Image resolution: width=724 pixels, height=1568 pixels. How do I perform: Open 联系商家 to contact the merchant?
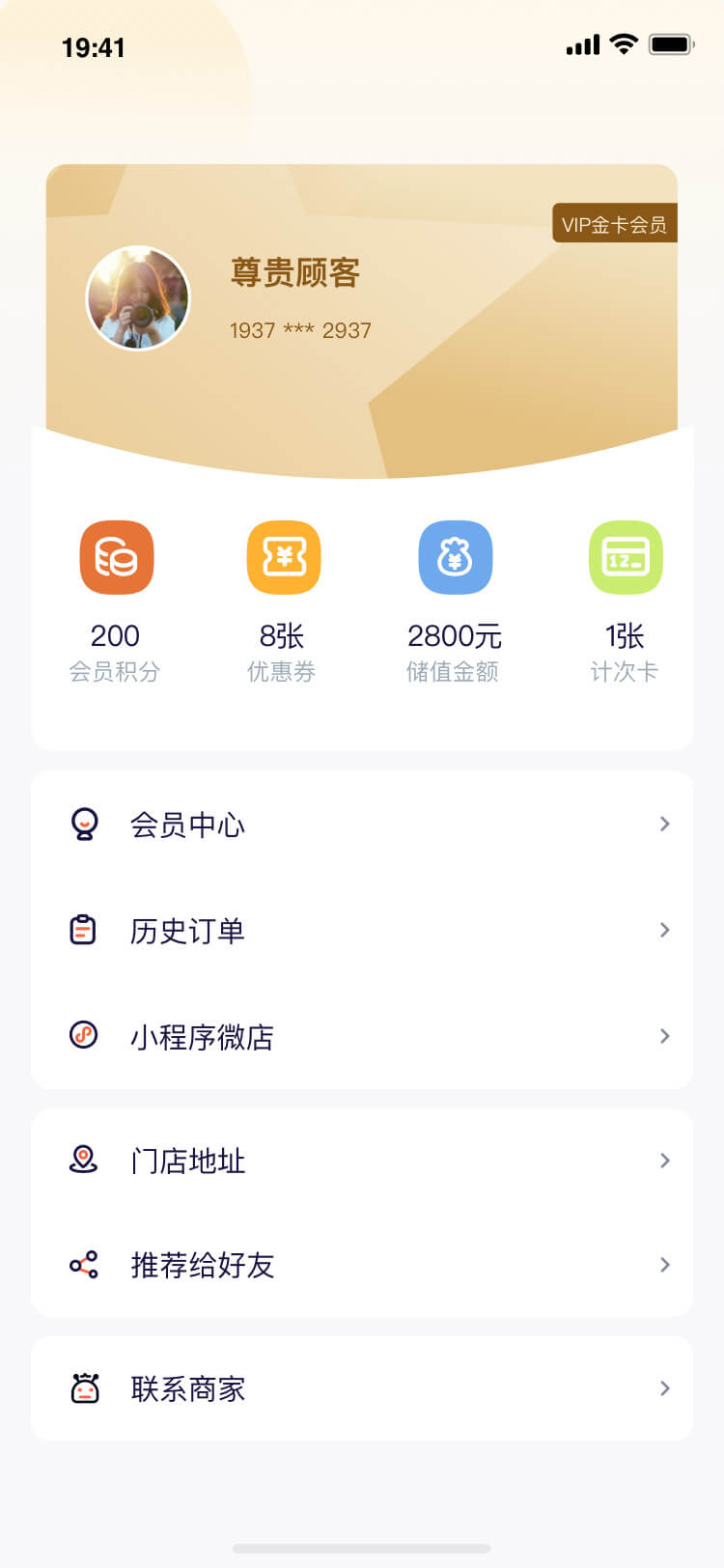tap(362, 1388)
